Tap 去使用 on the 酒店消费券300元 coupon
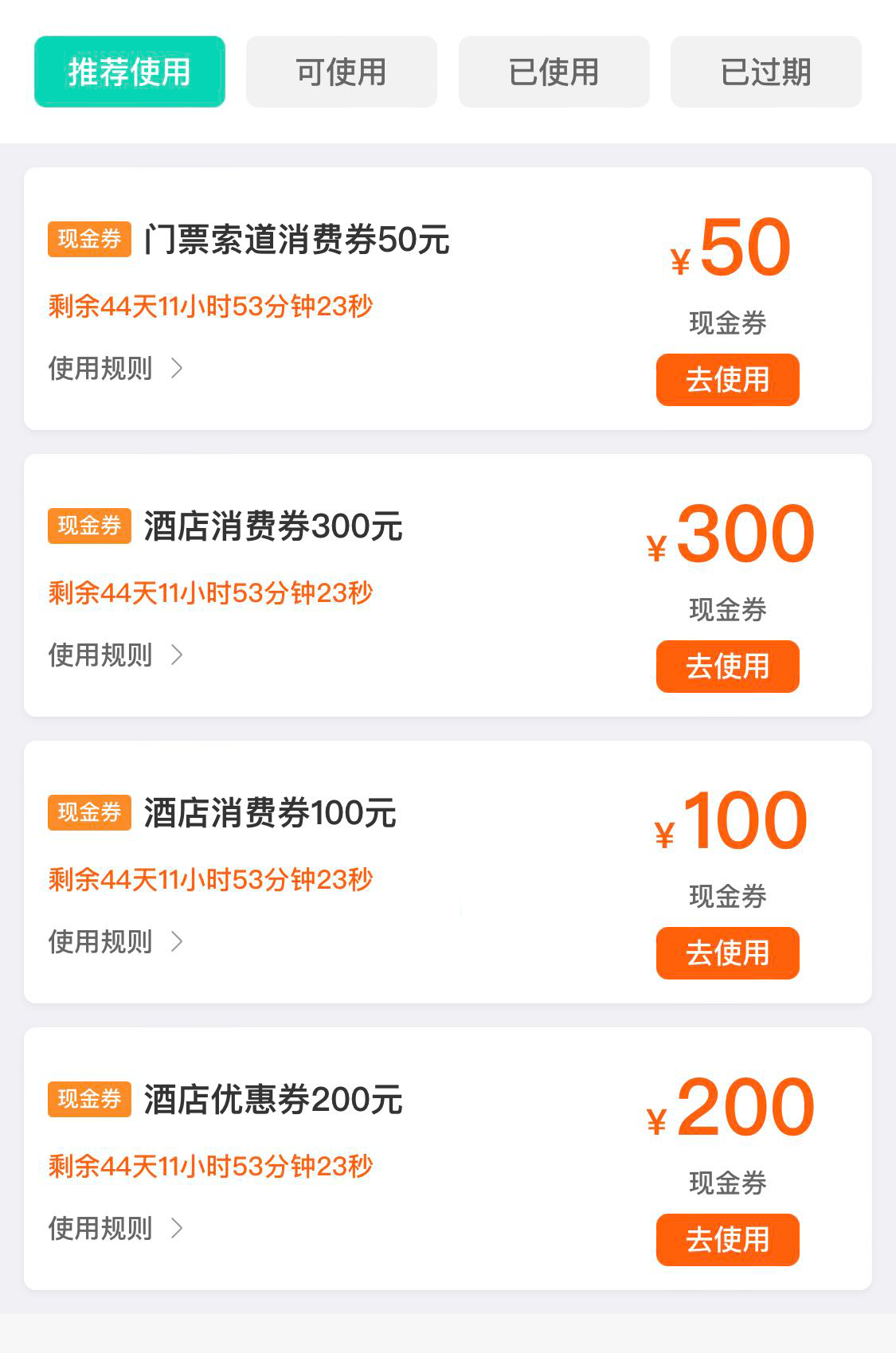This screenshot has width=896, height=1353. (727, 667)
